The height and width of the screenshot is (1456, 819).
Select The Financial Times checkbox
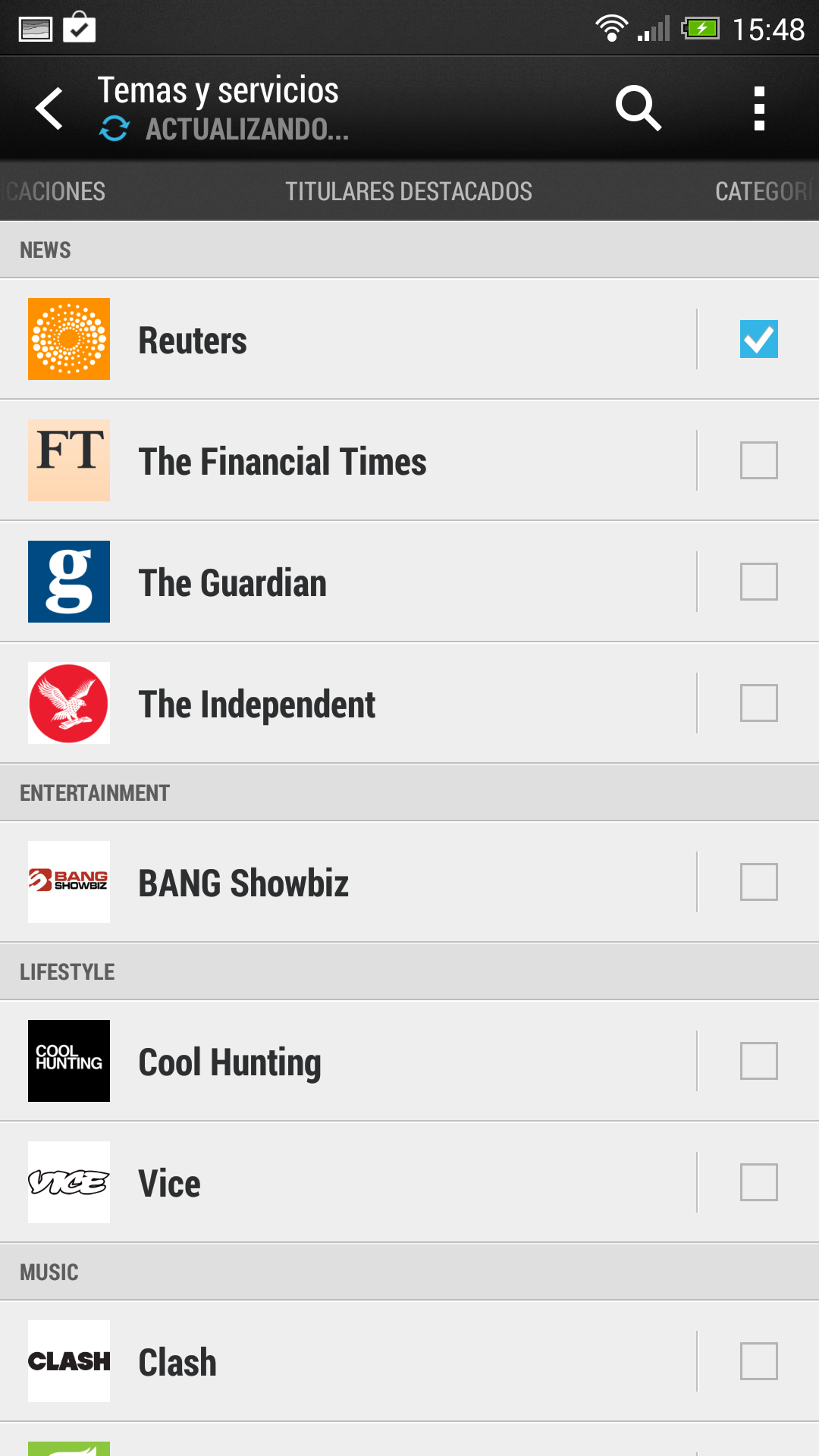pos(758,460)
